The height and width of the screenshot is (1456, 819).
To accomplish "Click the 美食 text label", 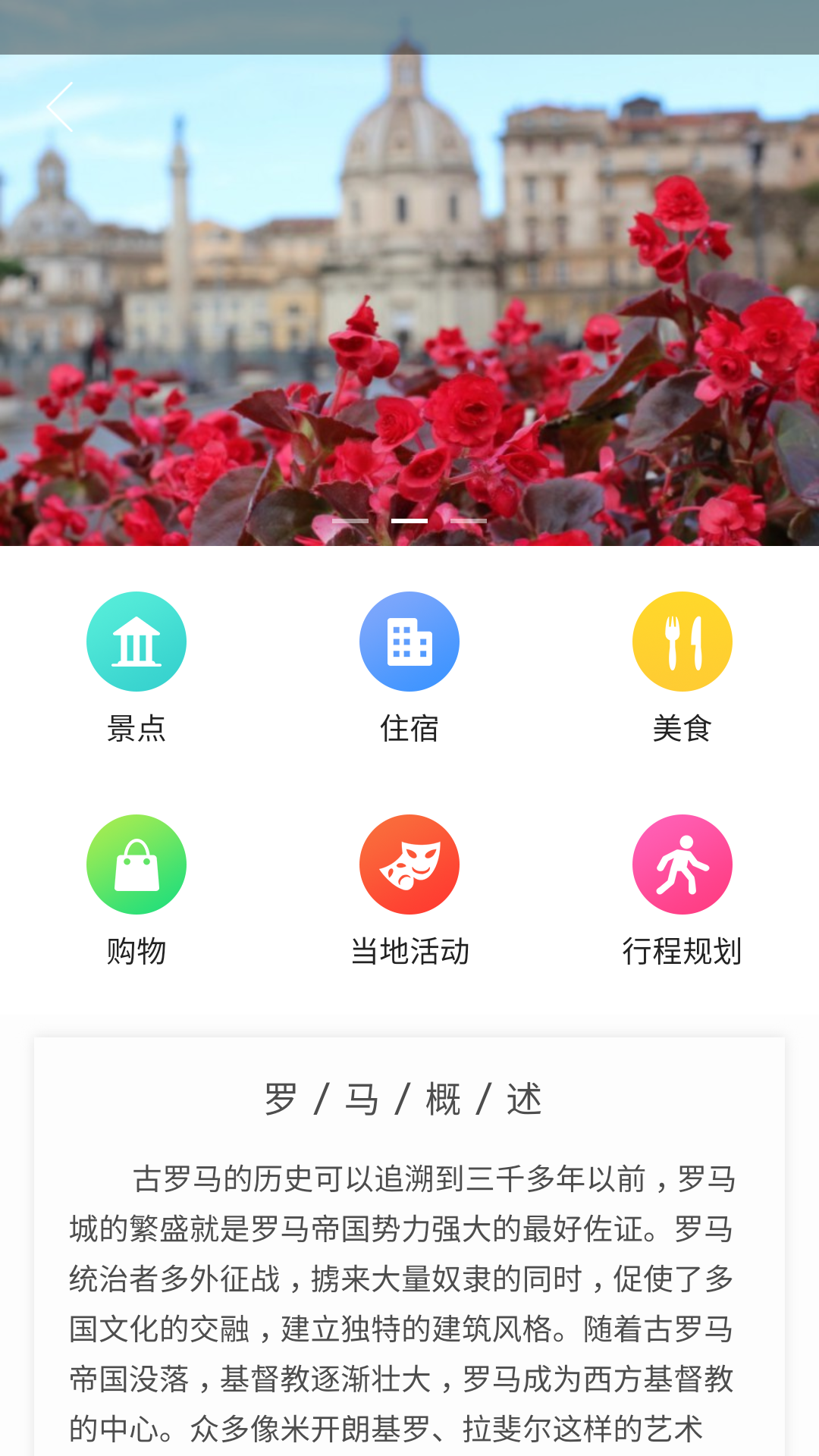I will click(682, 730).
